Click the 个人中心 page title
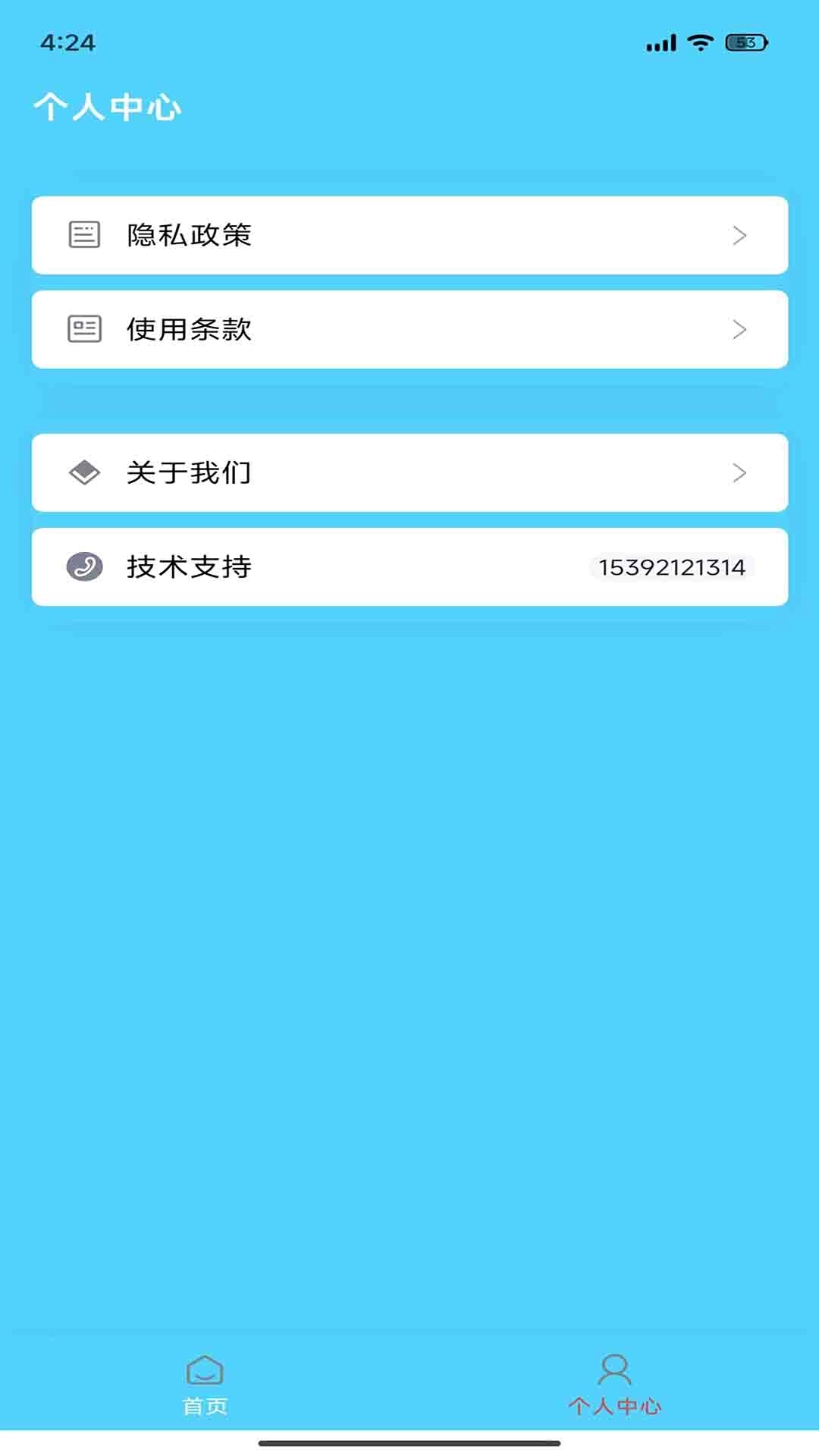 [x=108, y=106]
